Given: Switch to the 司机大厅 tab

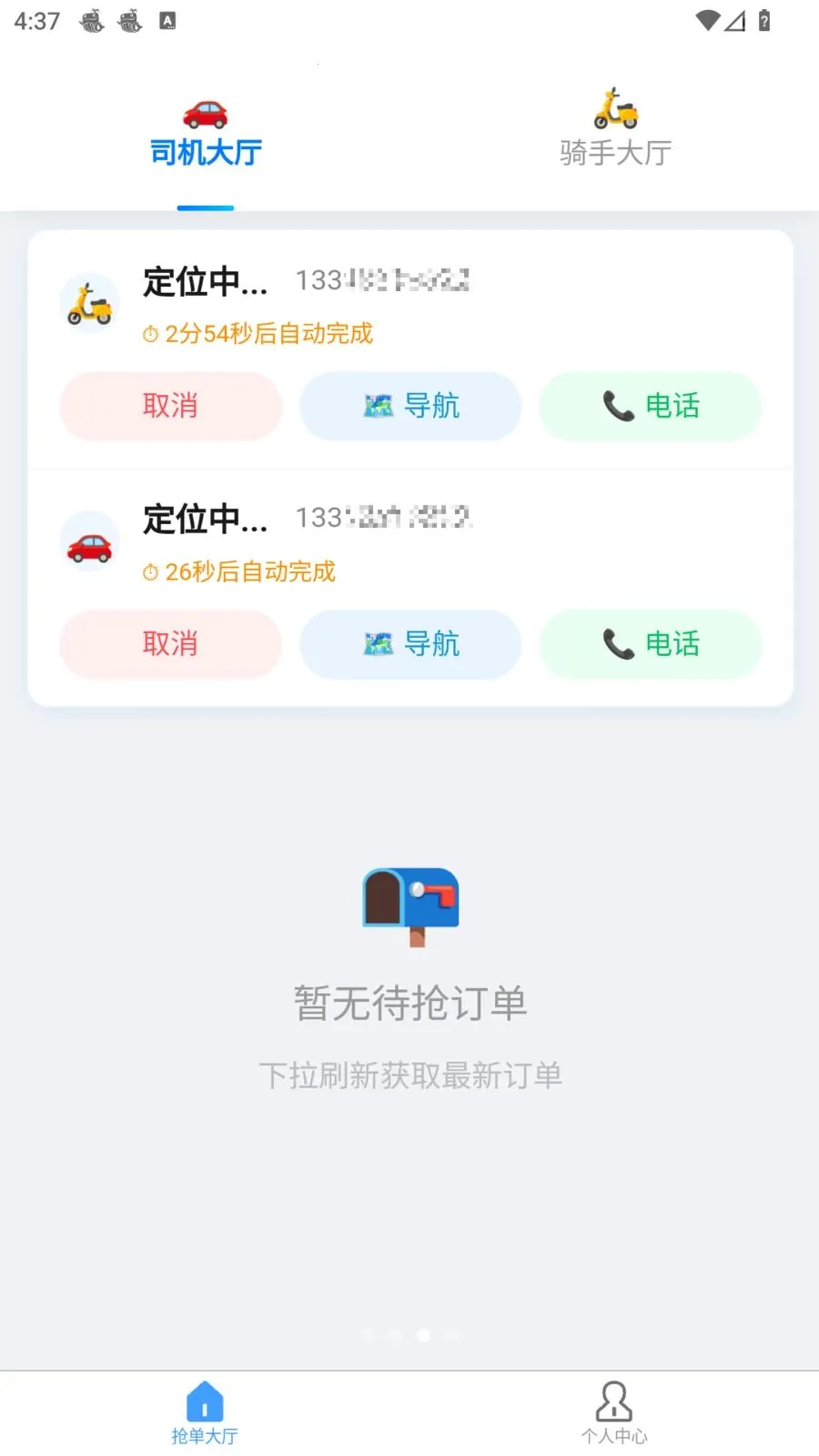Looking at the screenshot, I should [205, 150].
